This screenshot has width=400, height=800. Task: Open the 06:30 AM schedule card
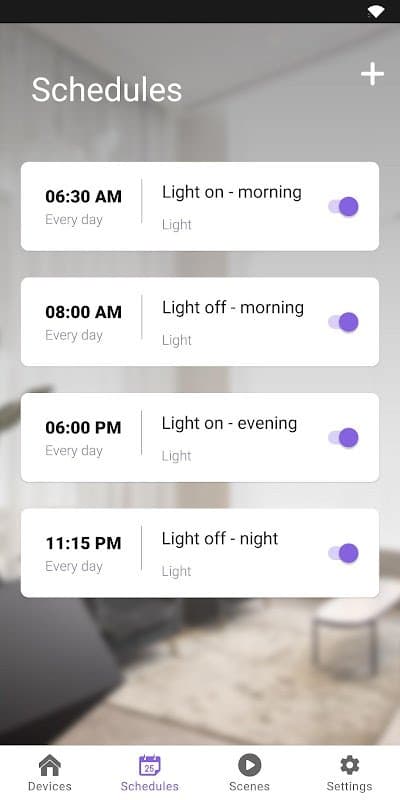[200, 206]
